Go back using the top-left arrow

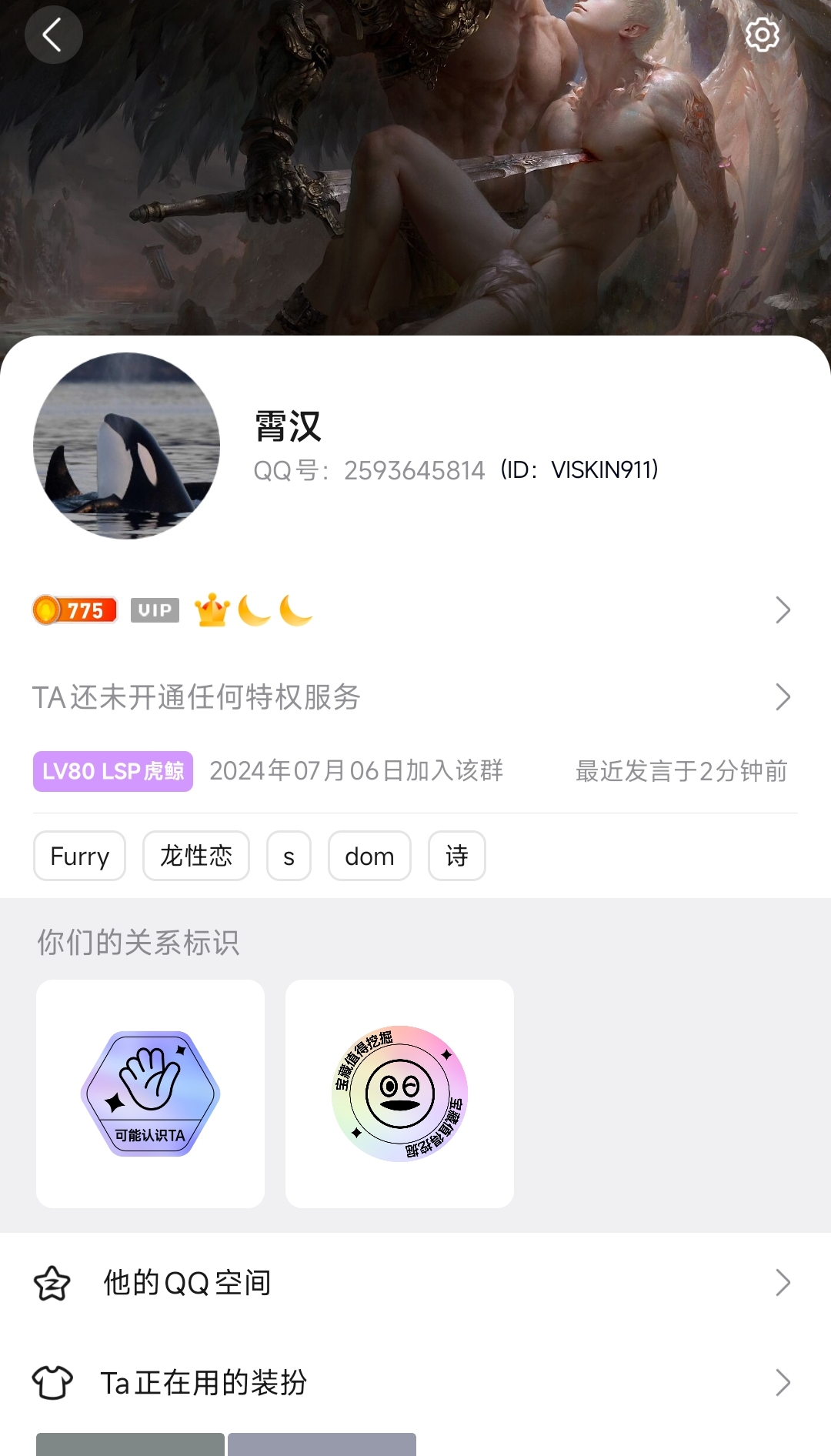53,35
